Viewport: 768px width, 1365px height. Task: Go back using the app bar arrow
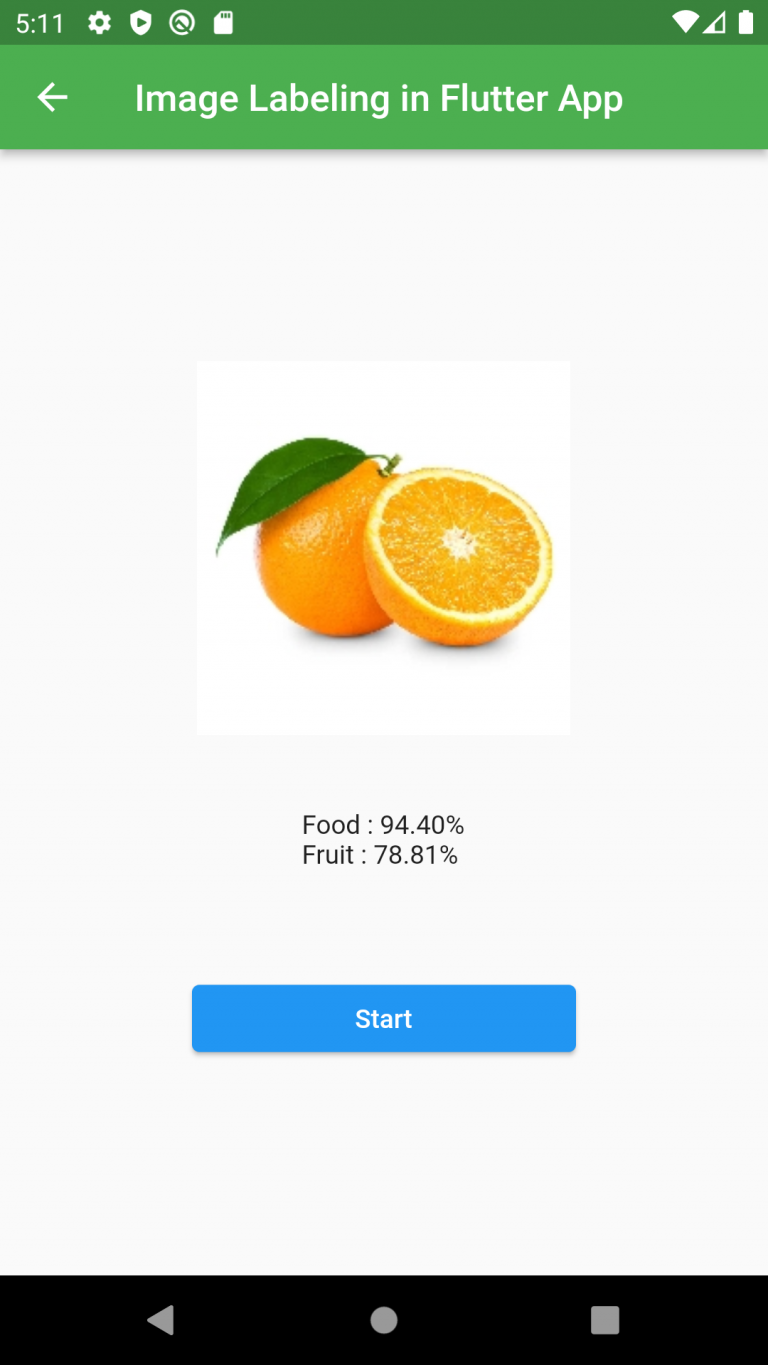(52, 97)
